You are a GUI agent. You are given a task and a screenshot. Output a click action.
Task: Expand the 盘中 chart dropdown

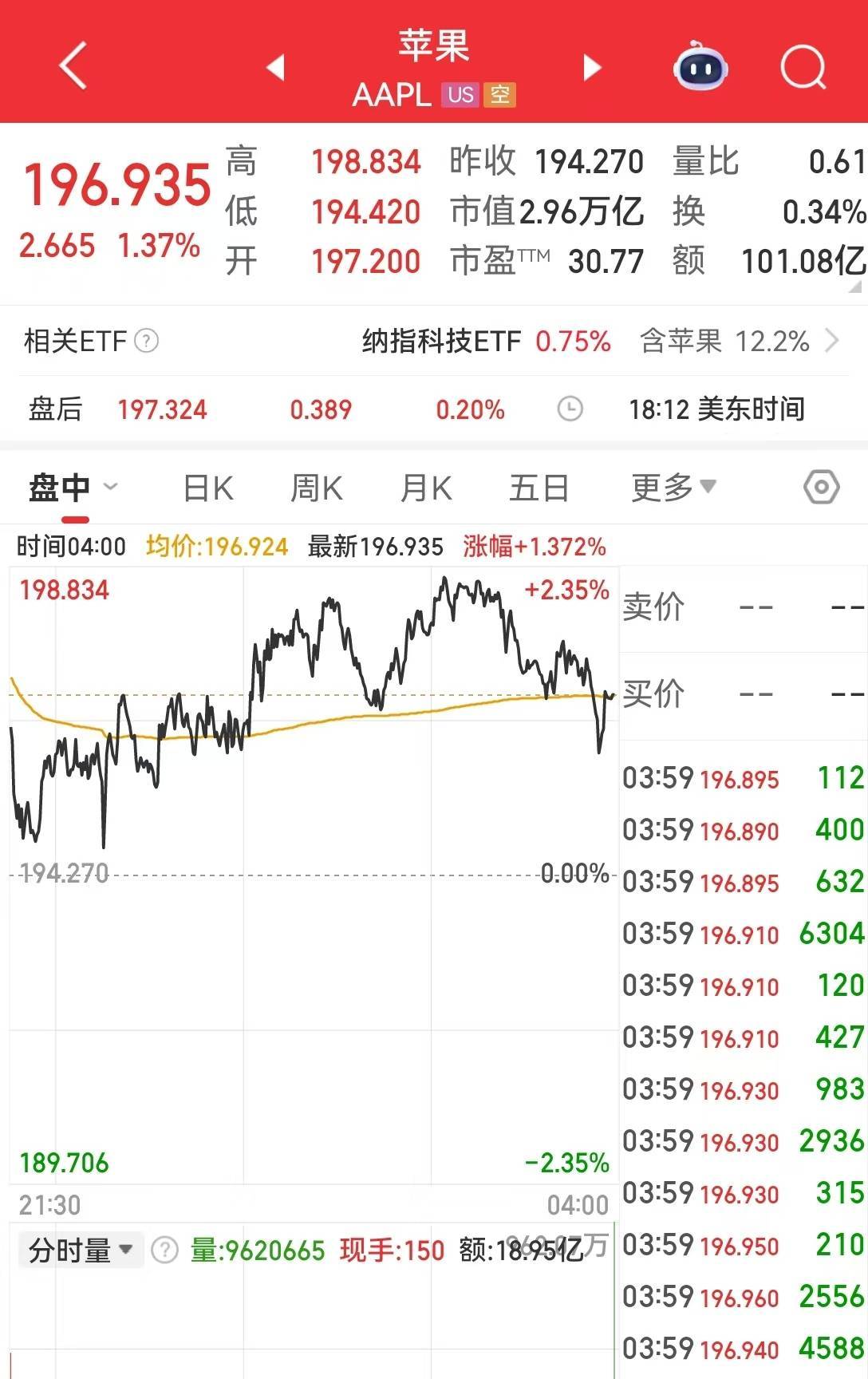coord(72,487)
